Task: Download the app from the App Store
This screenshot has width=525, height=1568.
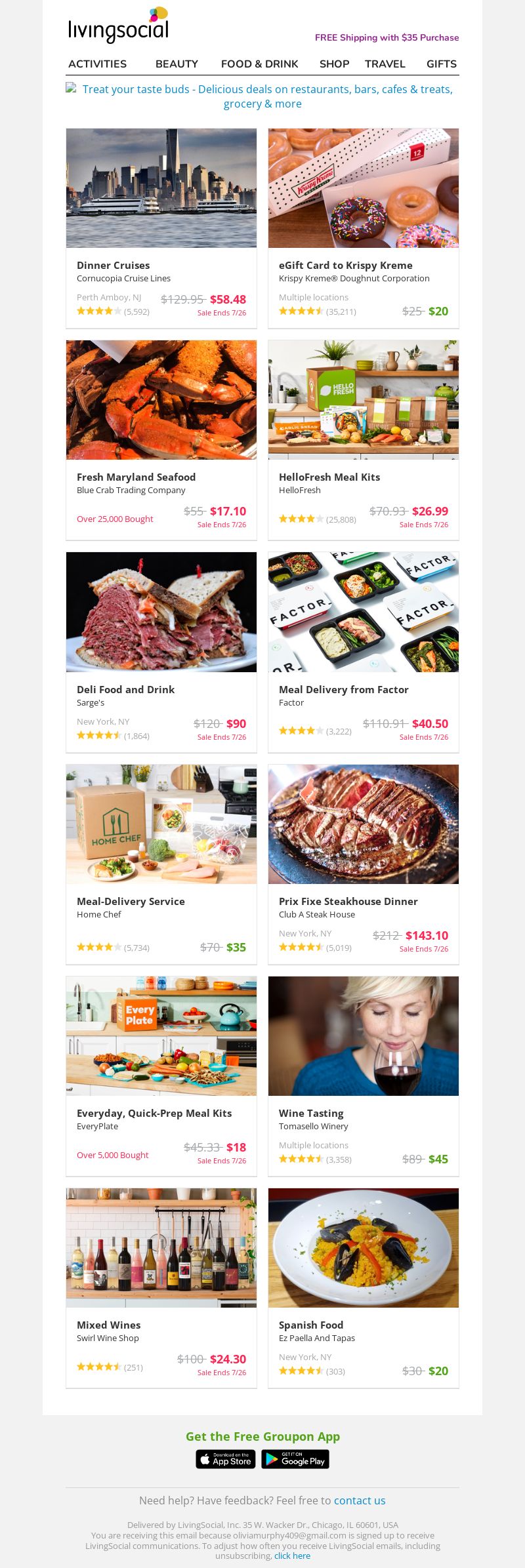Action: pos(226,1459)
